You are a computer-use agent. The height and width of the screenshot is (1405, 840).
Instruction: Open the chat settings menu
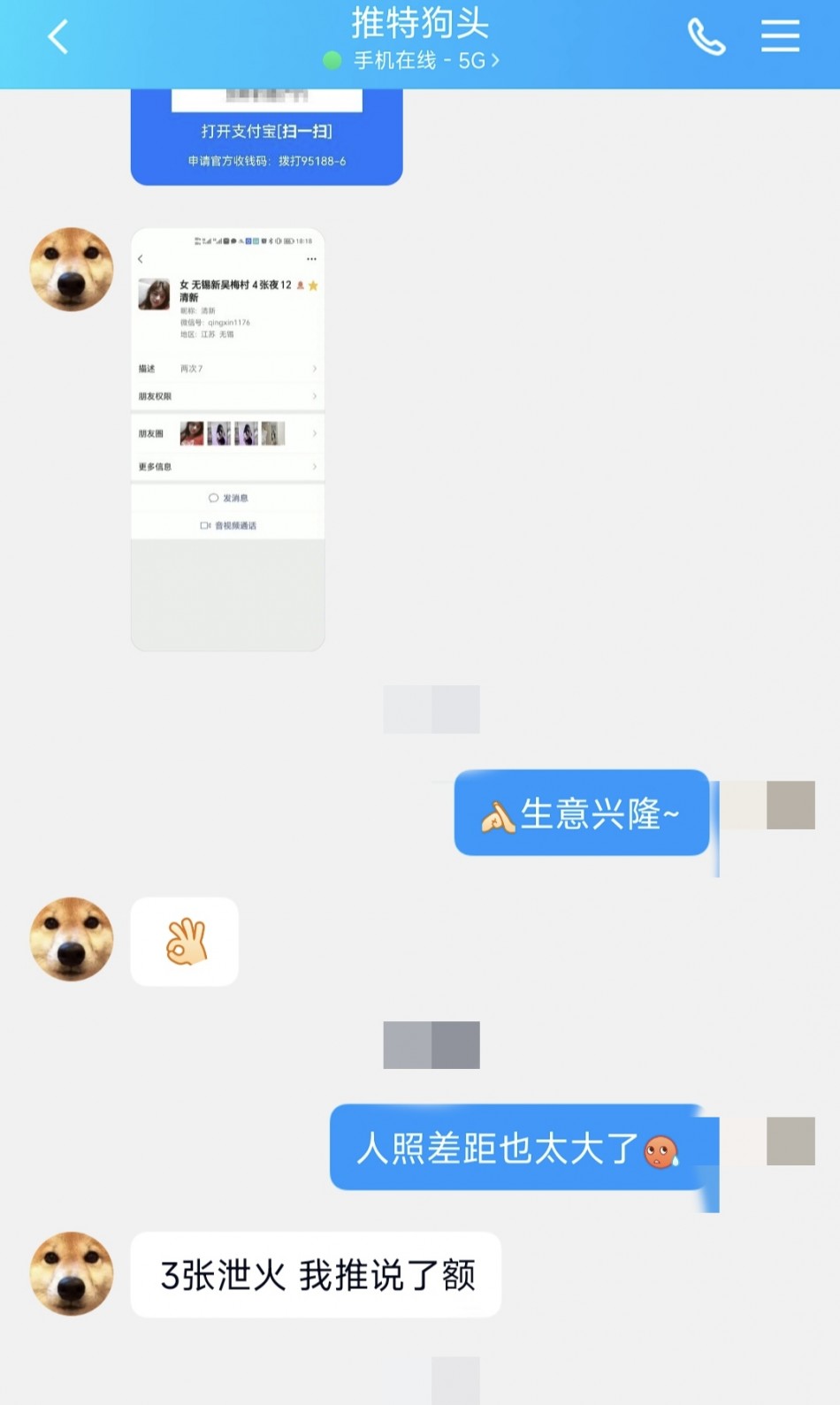[780, 37]
